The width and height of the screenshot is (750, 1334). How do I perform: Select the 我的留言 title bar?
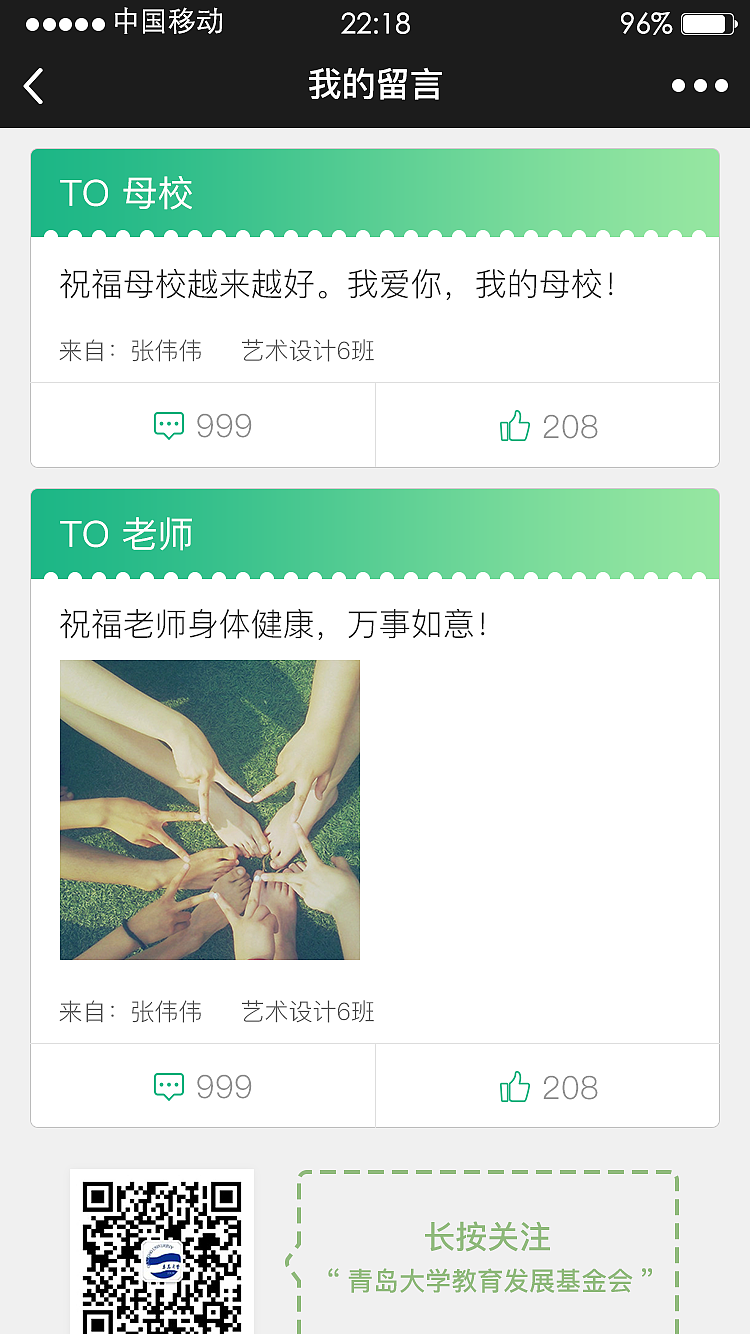(x=375, y=86)
